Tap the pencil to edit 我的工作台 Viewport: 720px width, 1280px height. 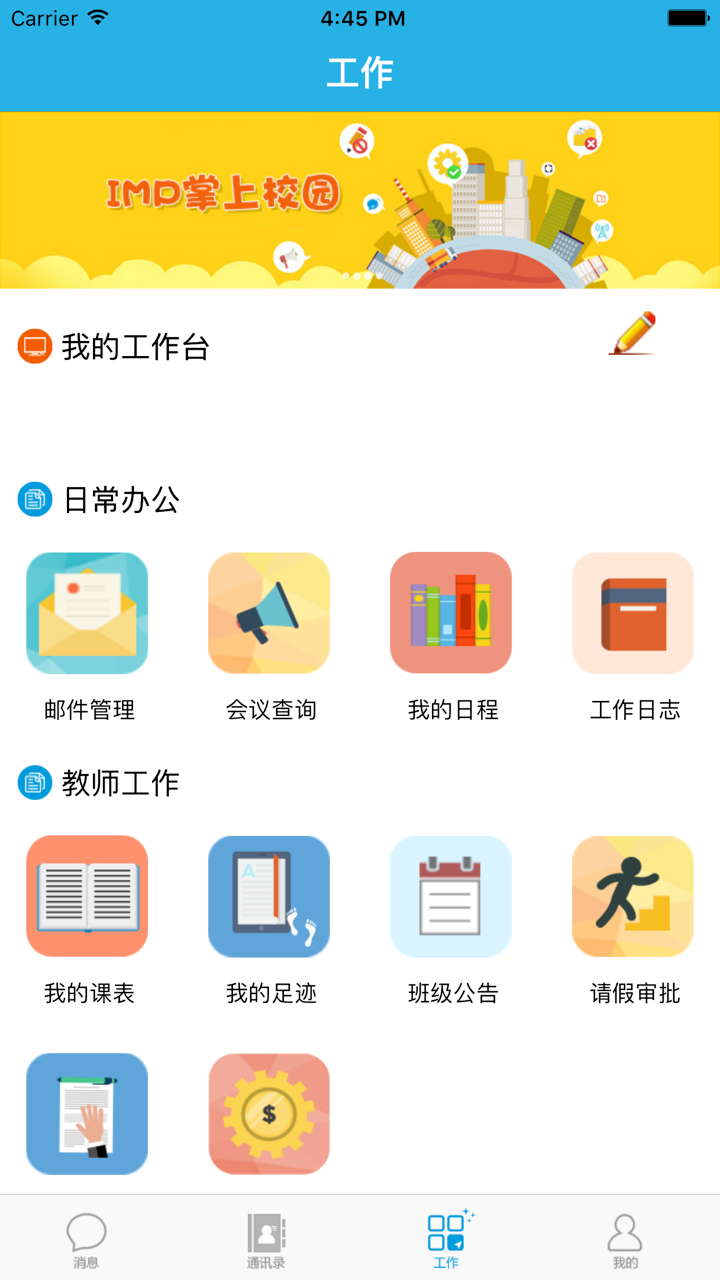pos(633,335)
